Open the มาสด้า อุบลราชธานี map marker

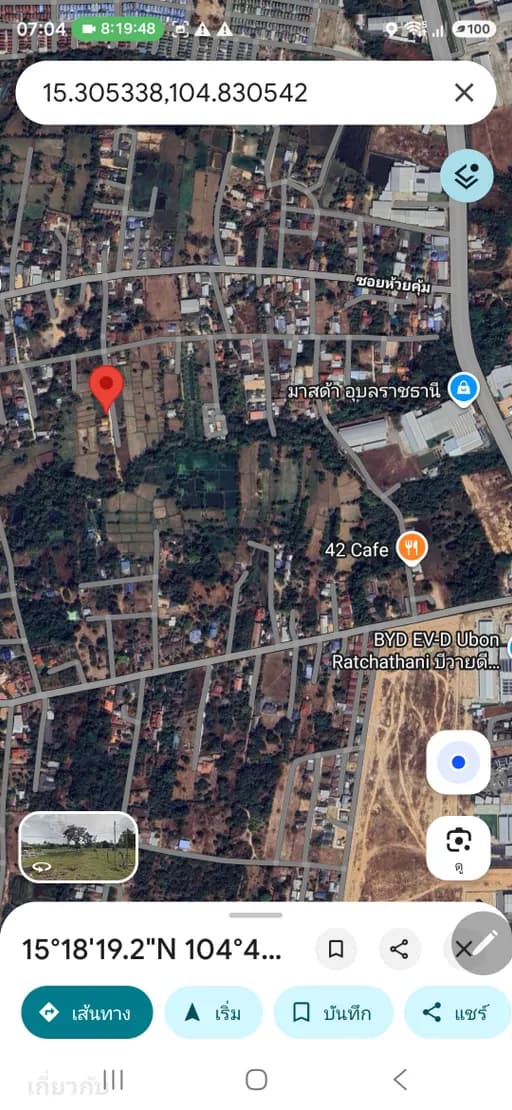click(463, 390)
